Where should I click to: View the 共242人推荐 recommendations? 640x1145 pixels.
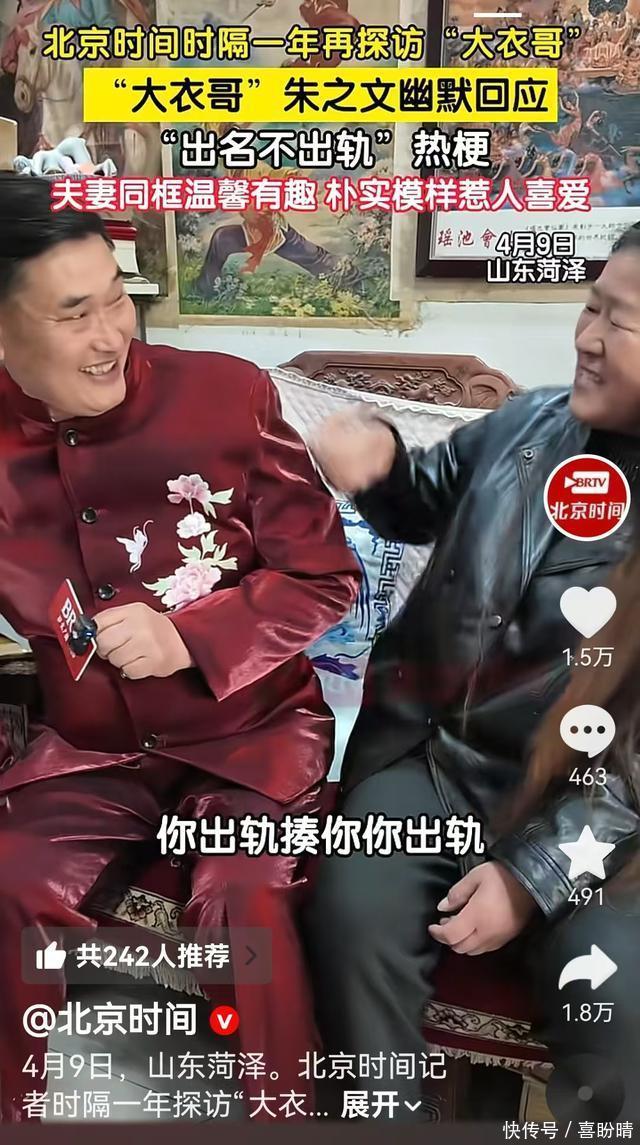pos(146,956)
